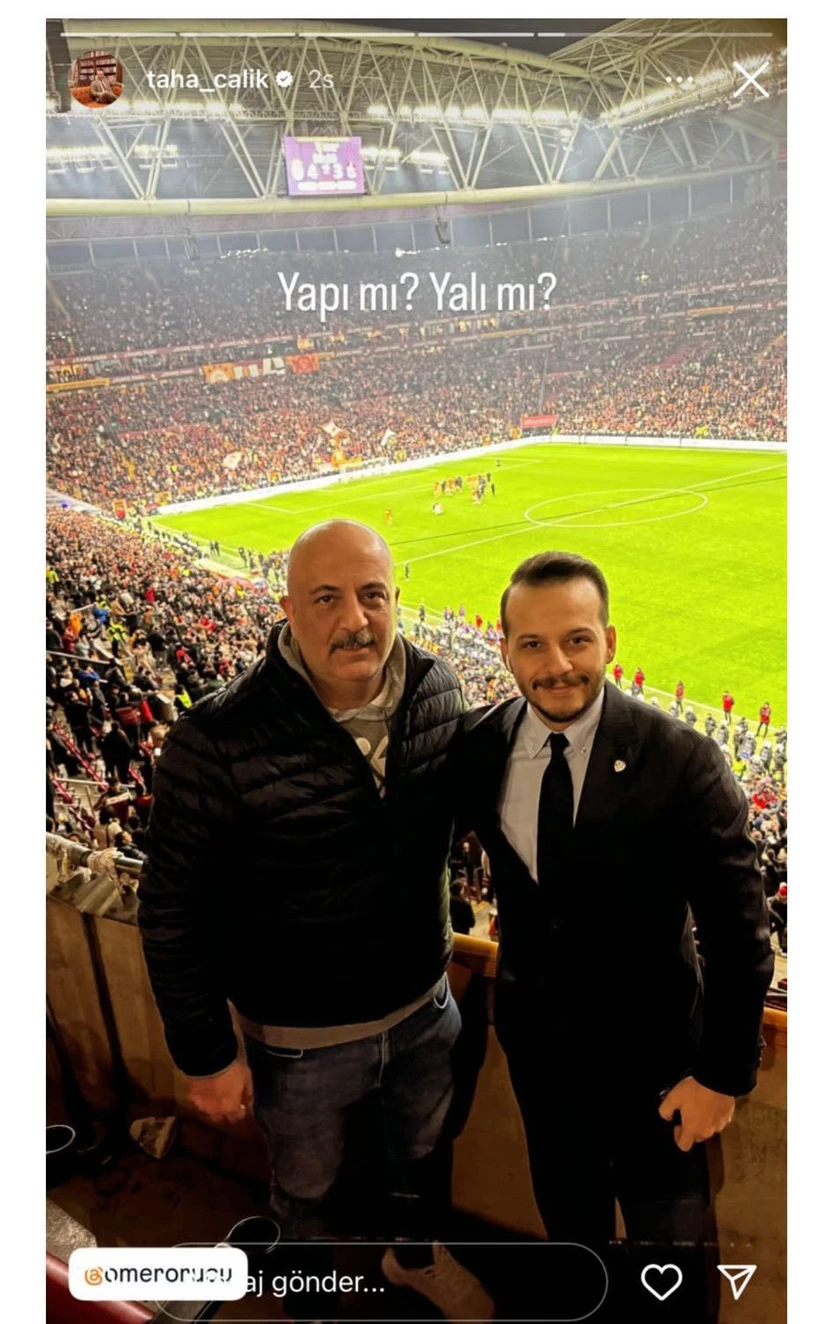Open taha_calik's profile picture
820x1324 pixels.
tap(97, 80)
